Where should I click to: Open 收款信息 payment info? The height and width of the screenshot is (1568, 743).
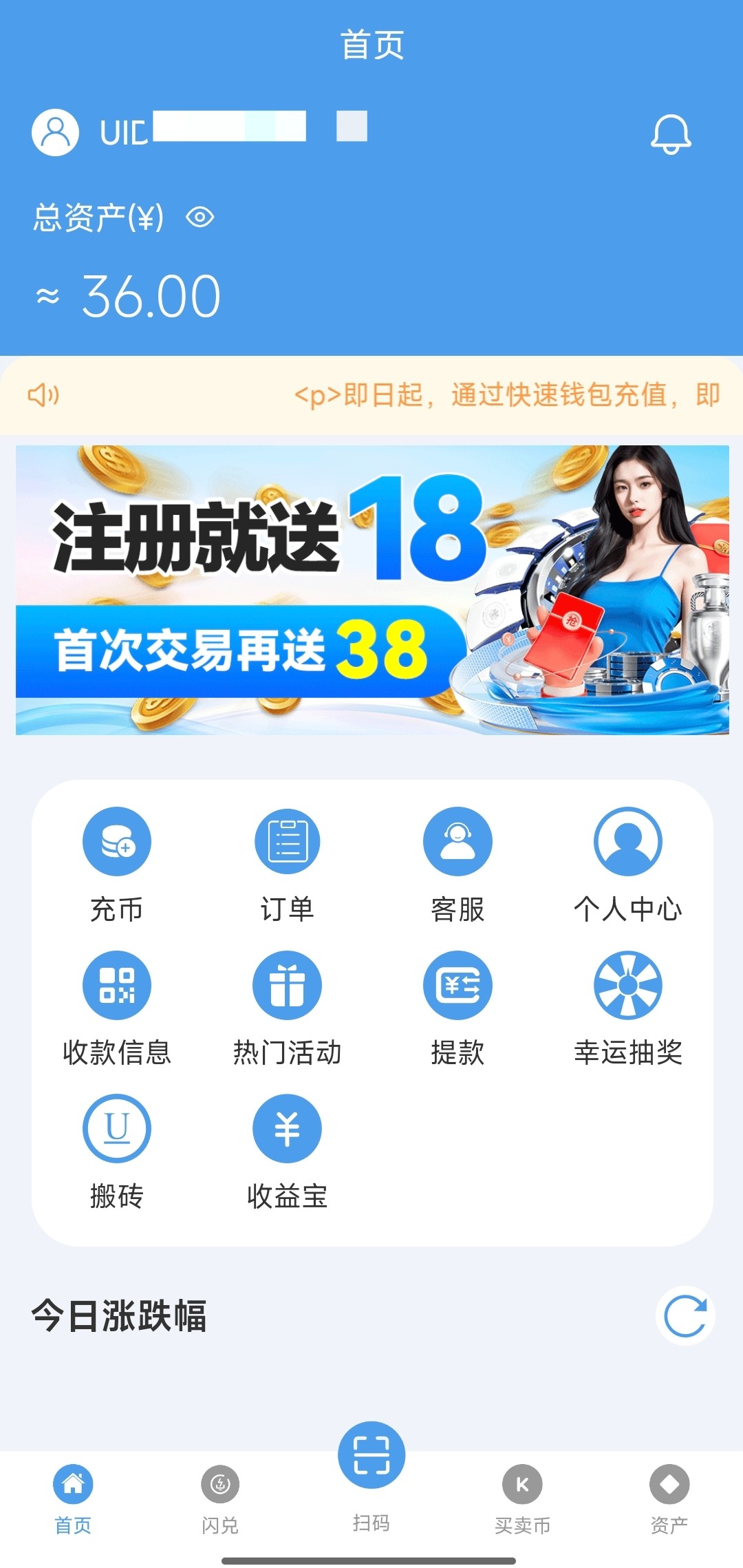click(x=116, y=984)
